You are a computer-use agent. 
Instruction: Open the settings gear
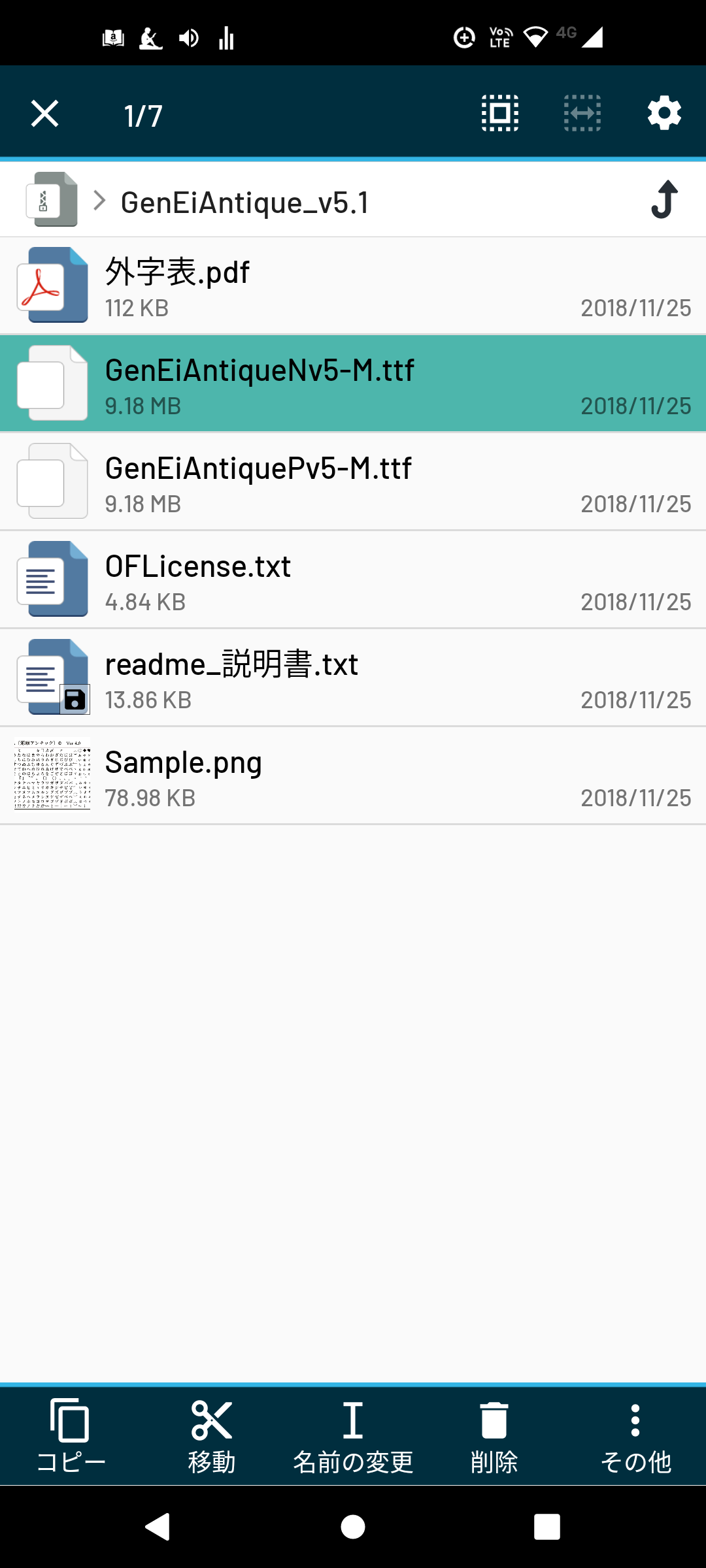[664, 114]
